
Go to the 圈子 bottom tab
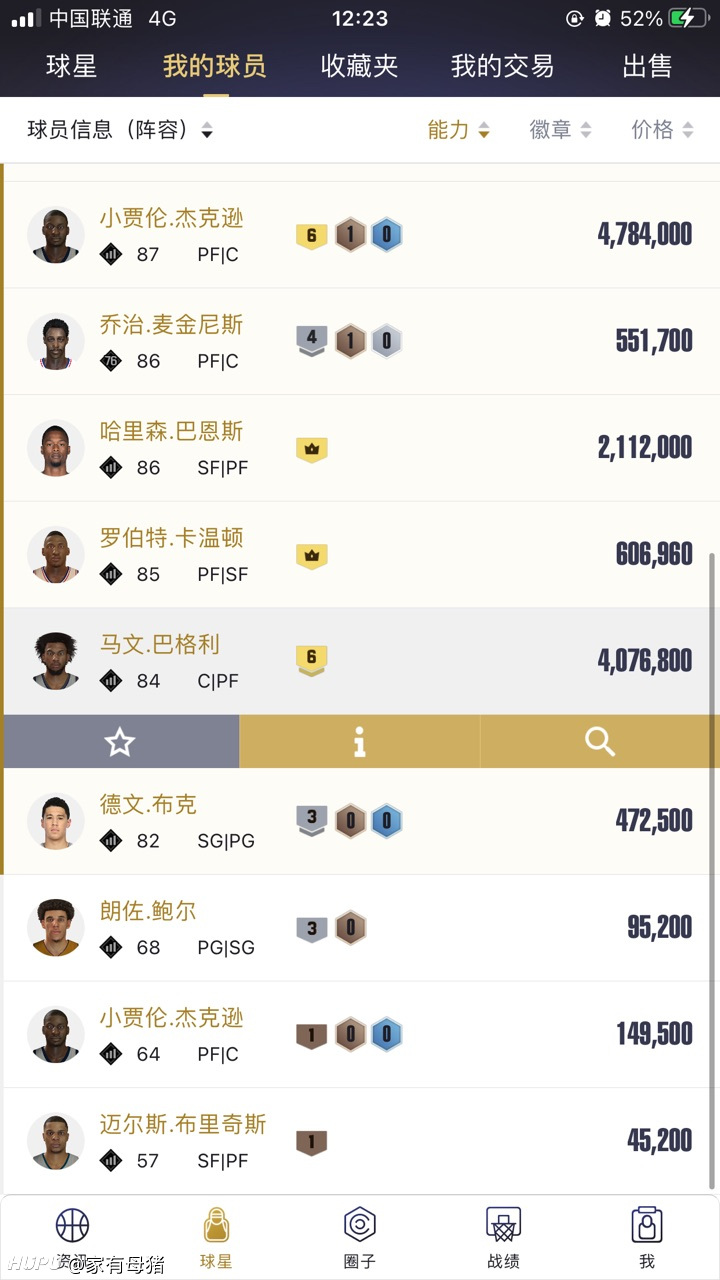(x=359, y=1236)
